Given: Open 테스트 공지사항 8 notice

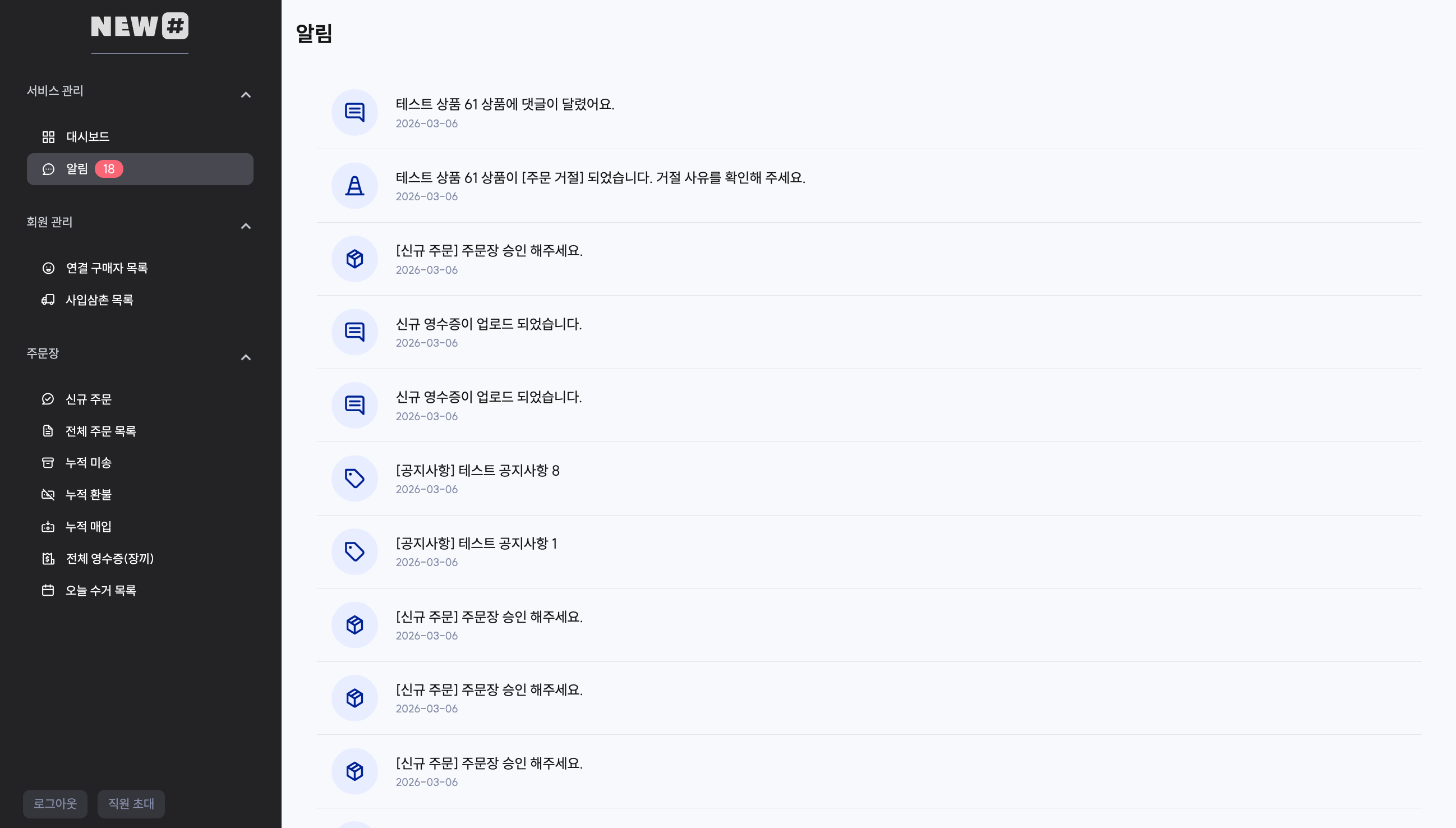Looking at the screenshot, I should (x=477, y=471).
